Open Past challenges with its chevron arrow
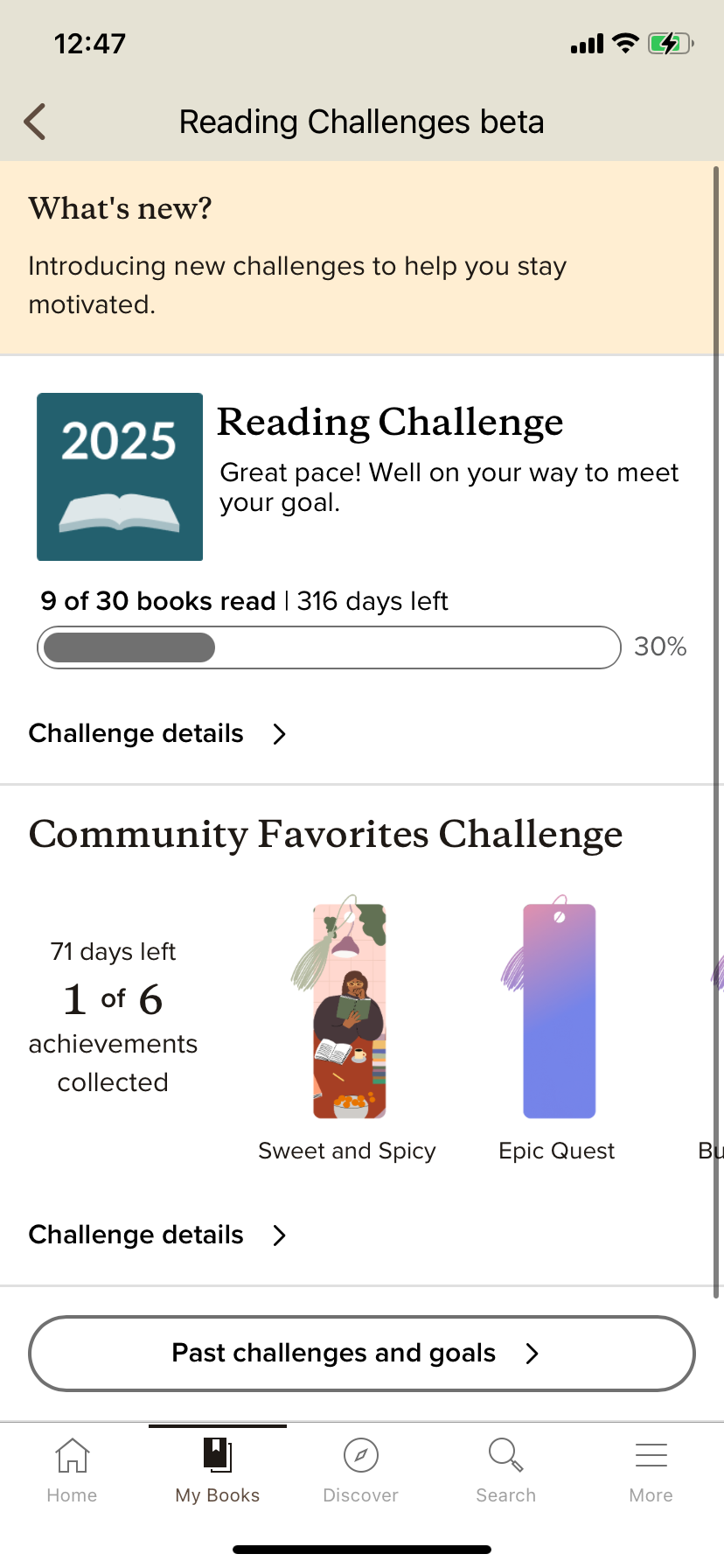Viewport: 724px width, 1568px height. click(x=531, y=1354)
